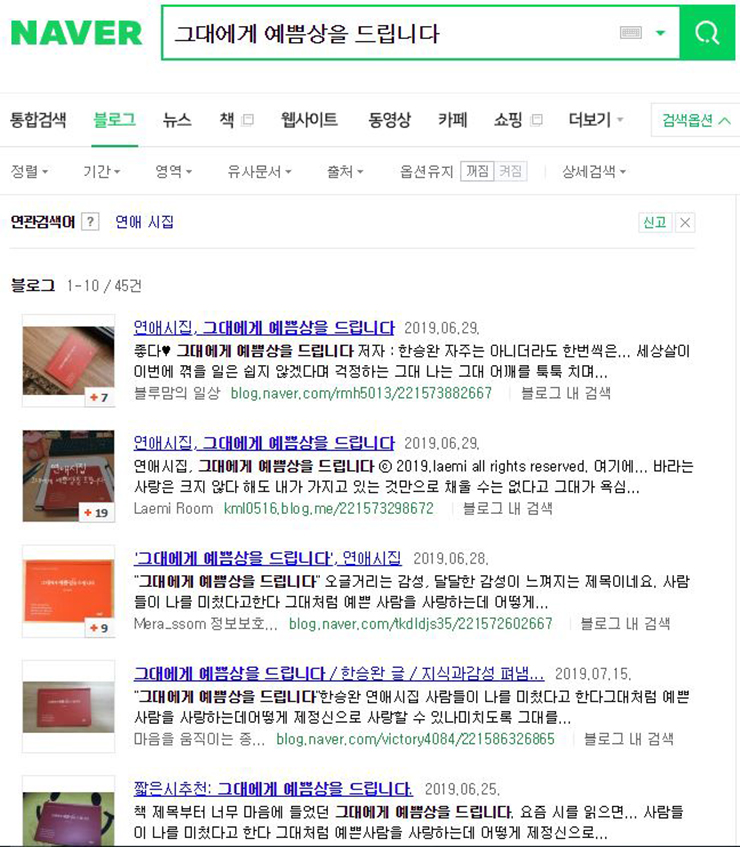This screenshot has width=740, height=847.
Task: Open the 상세검색 advanced search
Action: [x=594, y=172]
